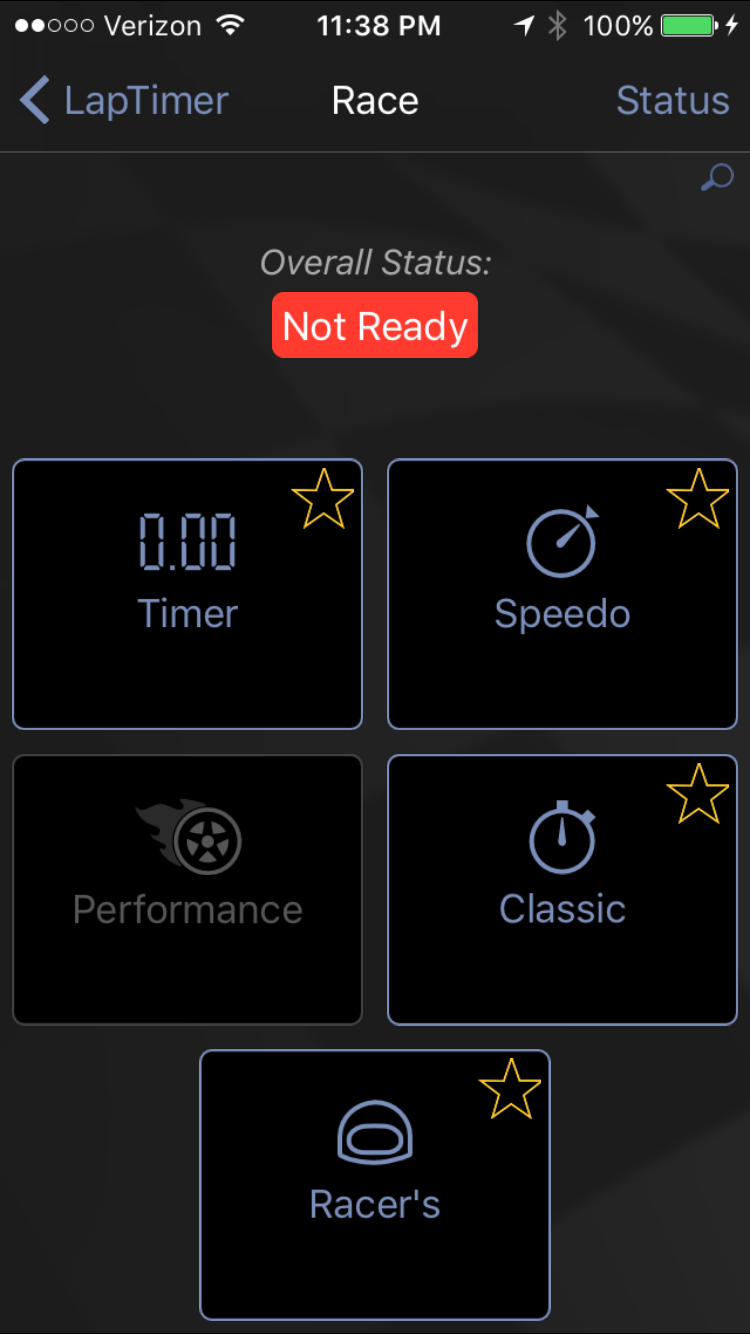Open the Timer view

point(187,594)
